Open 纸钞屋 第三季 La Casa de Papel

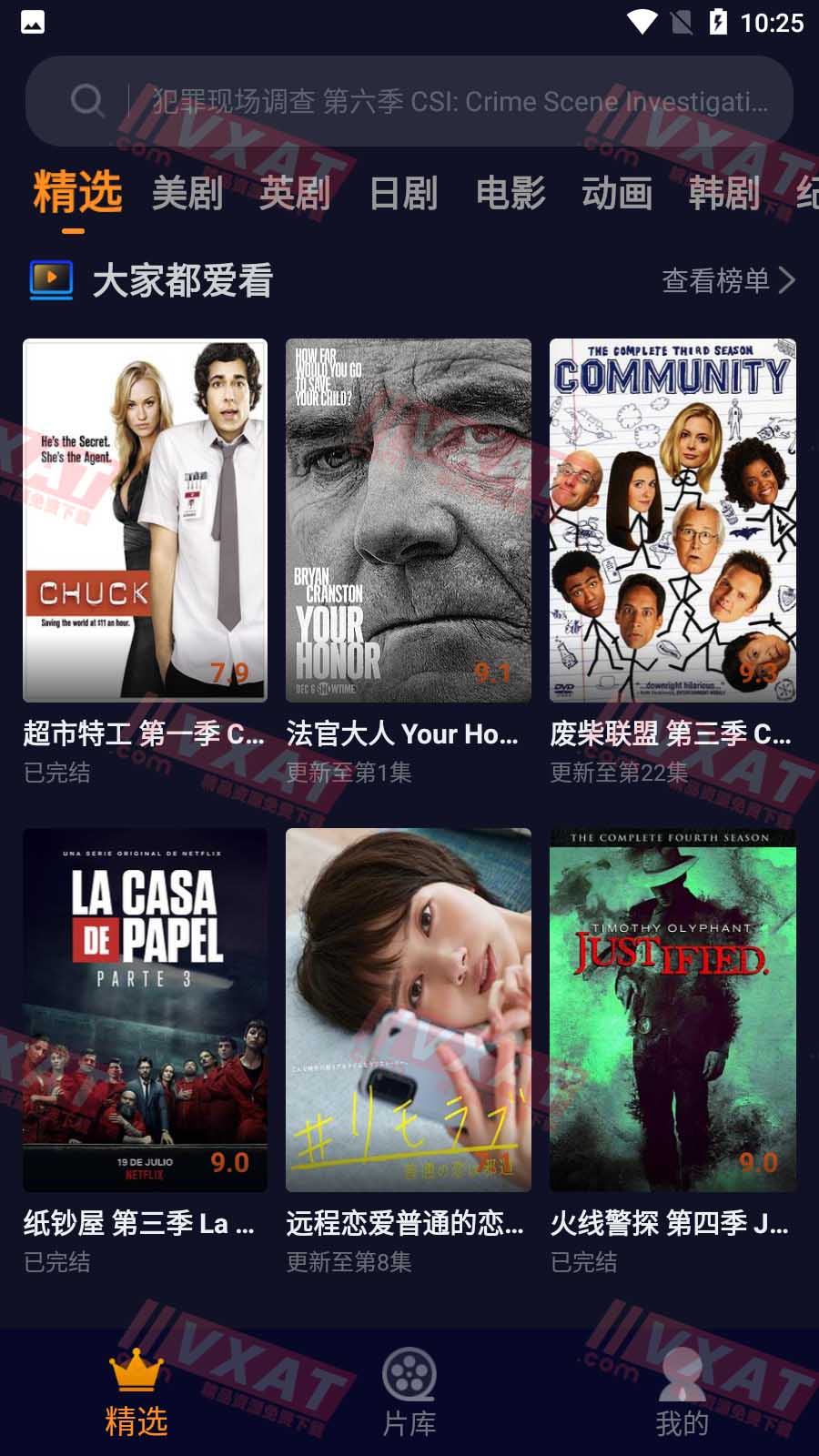pyautogui.click(x=146, y=1009)
